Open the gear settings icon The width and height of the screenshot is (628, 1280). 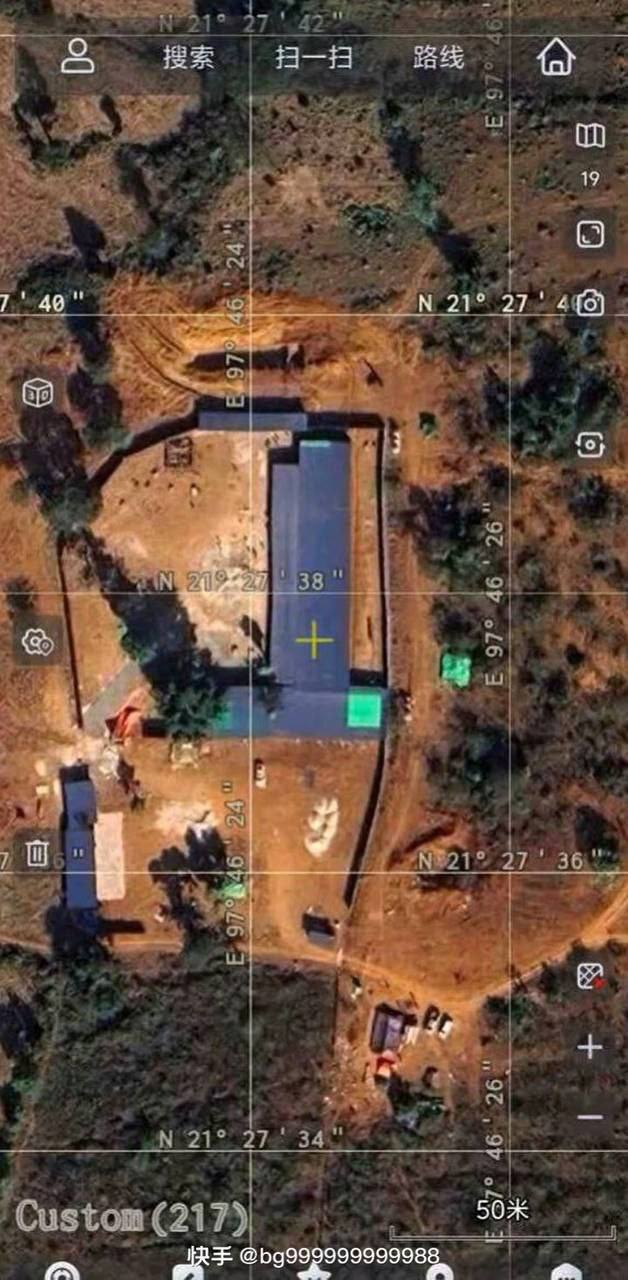click(x=38, y=641)
